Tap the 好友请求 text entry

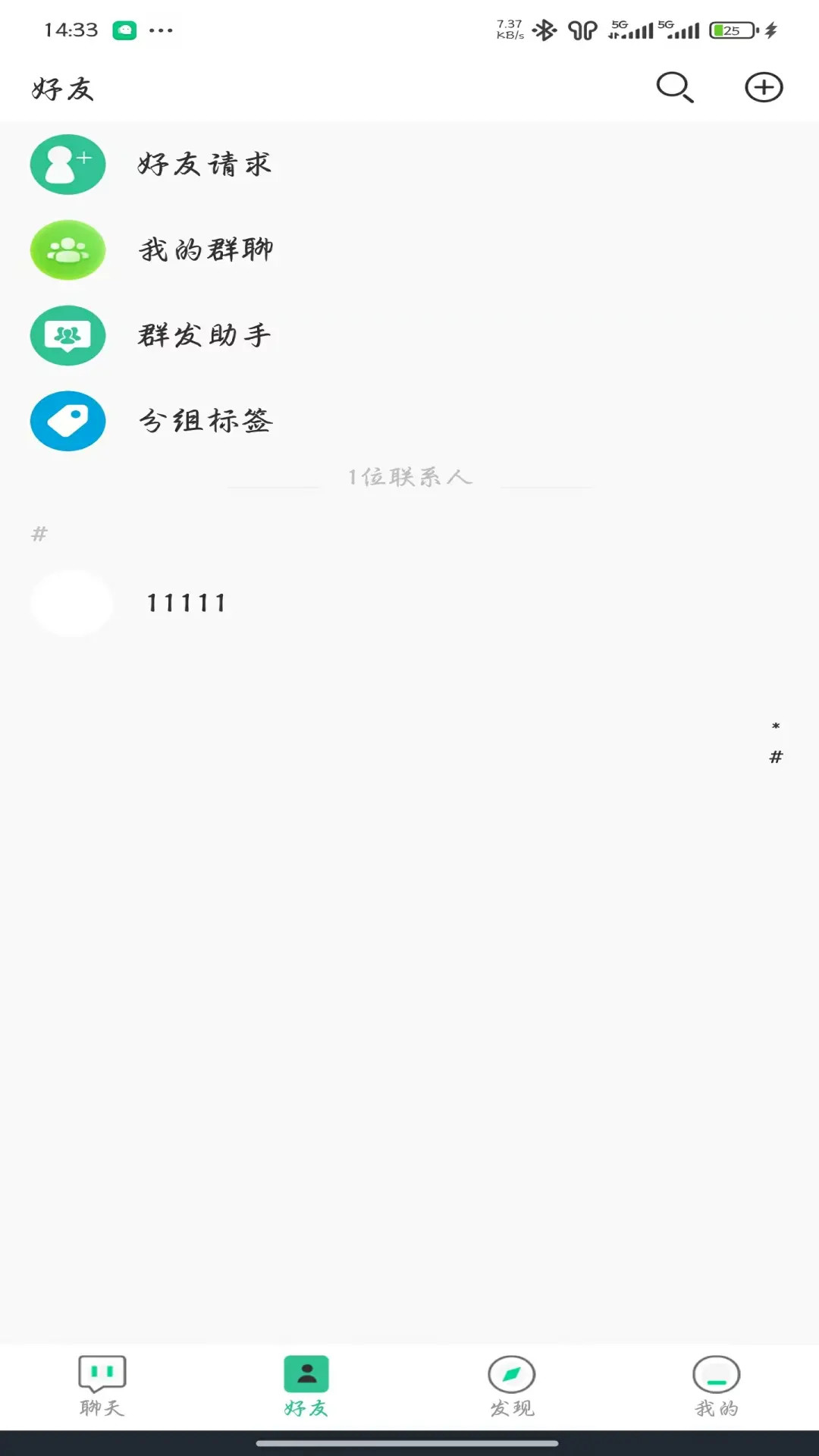pos(203,164)
